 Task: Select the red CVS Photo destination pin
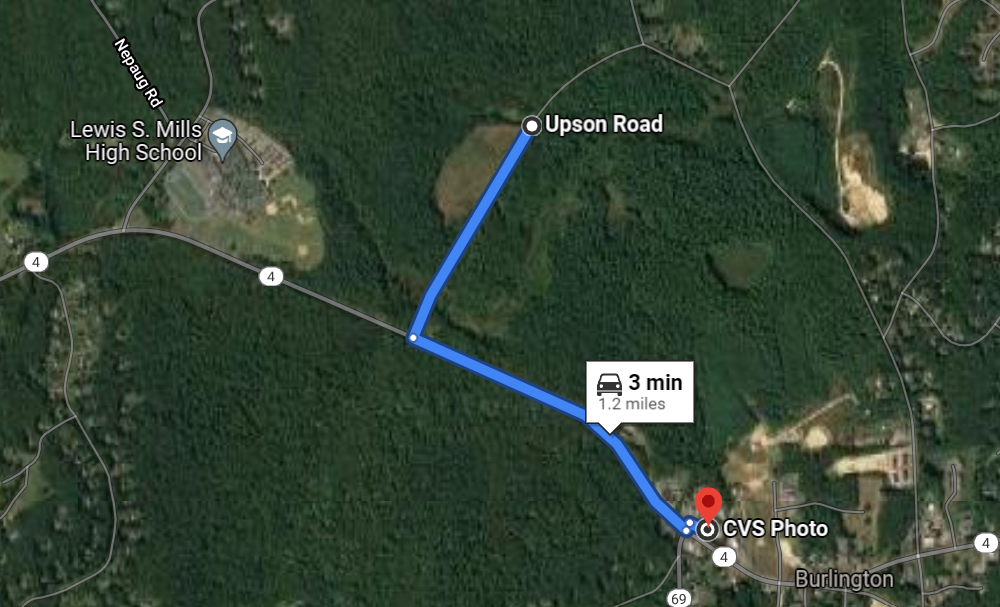click(x=708, y=504)
